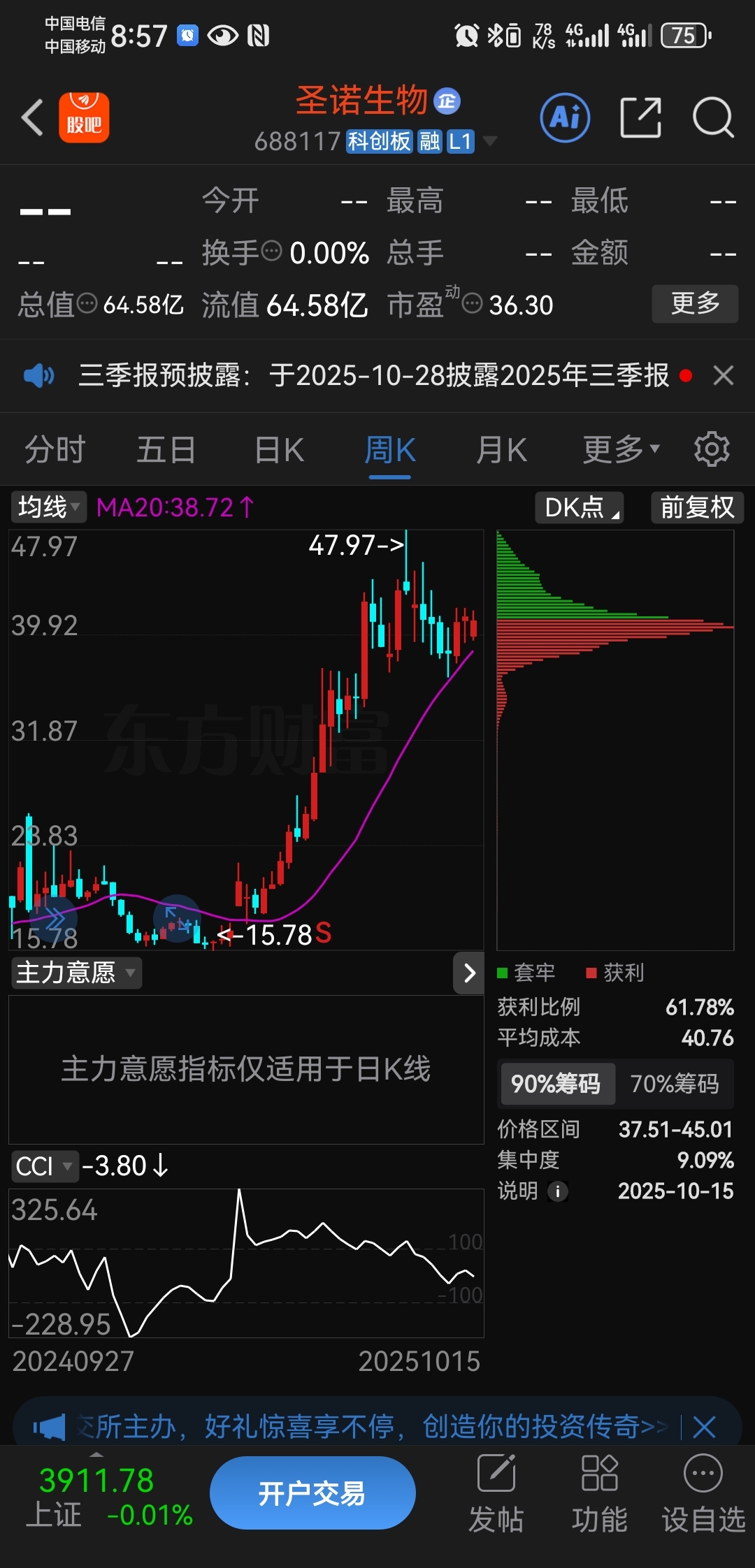Viewport: 755px width, 1568px height.
Task: Tap the search magnifier icon
Action: [712, 117]
